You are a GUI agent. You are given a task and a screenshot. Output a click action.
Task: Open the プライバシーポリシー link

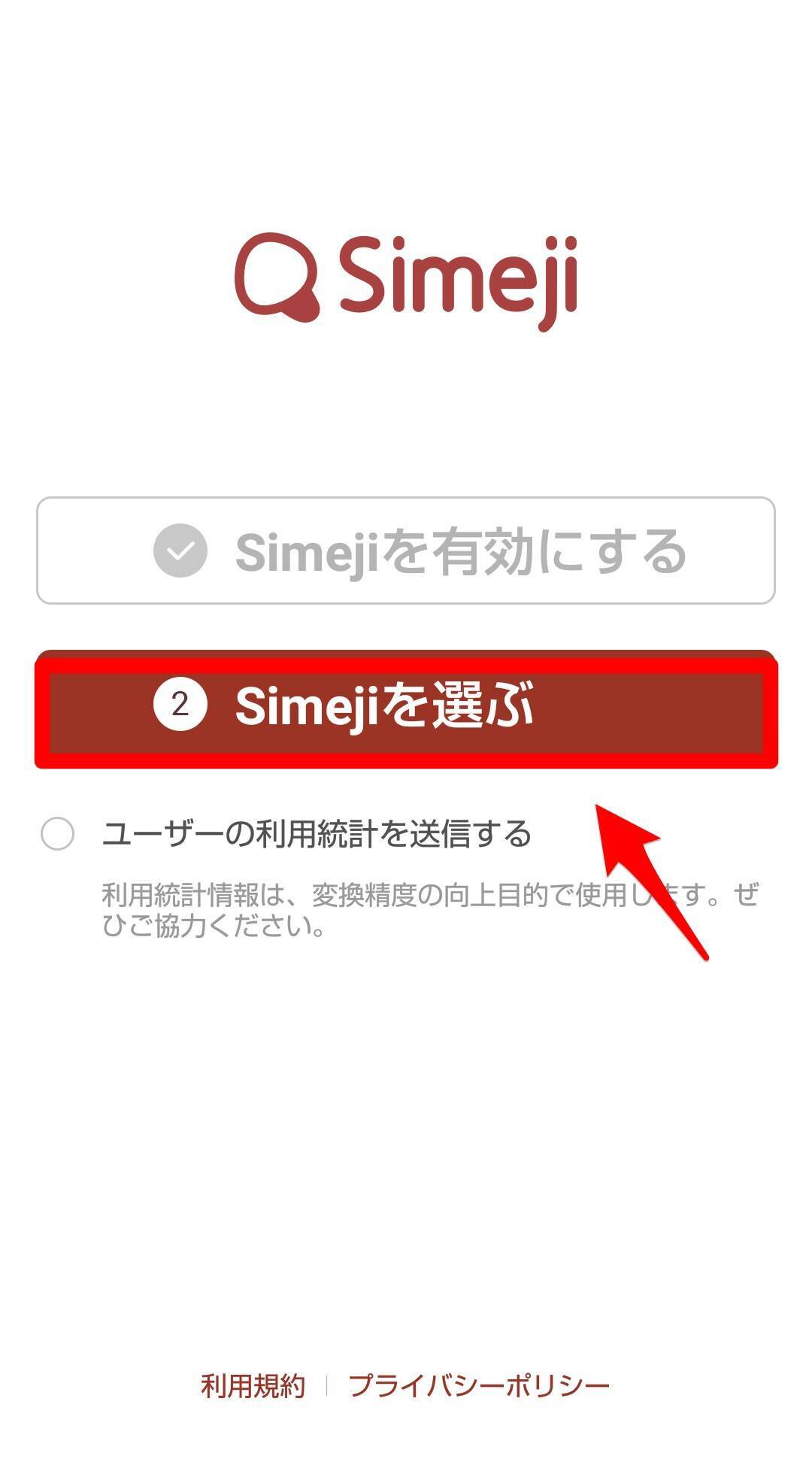(x=479, y=1385)
